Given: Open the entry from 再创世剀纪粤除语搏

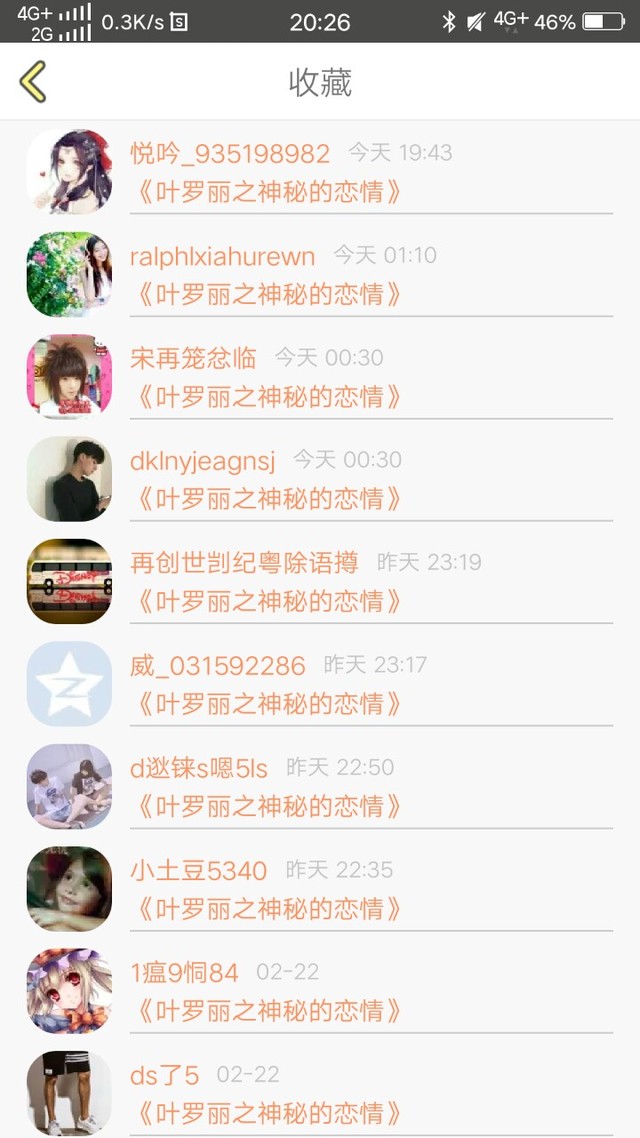Looking at the screenshot, I should click(320, 582).
